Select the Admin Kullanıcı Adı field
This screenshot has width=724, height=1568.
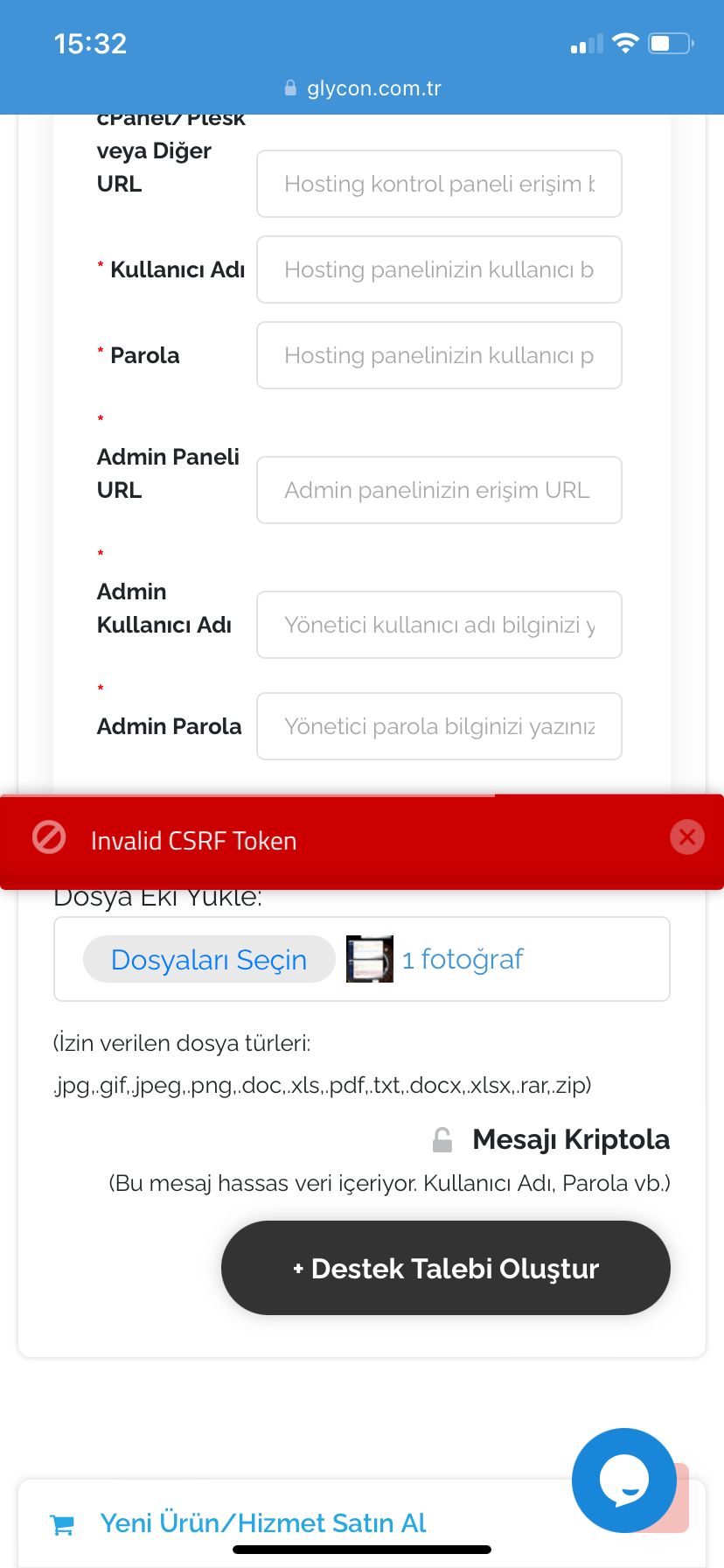pyautogui.click(x=439, y=625)
